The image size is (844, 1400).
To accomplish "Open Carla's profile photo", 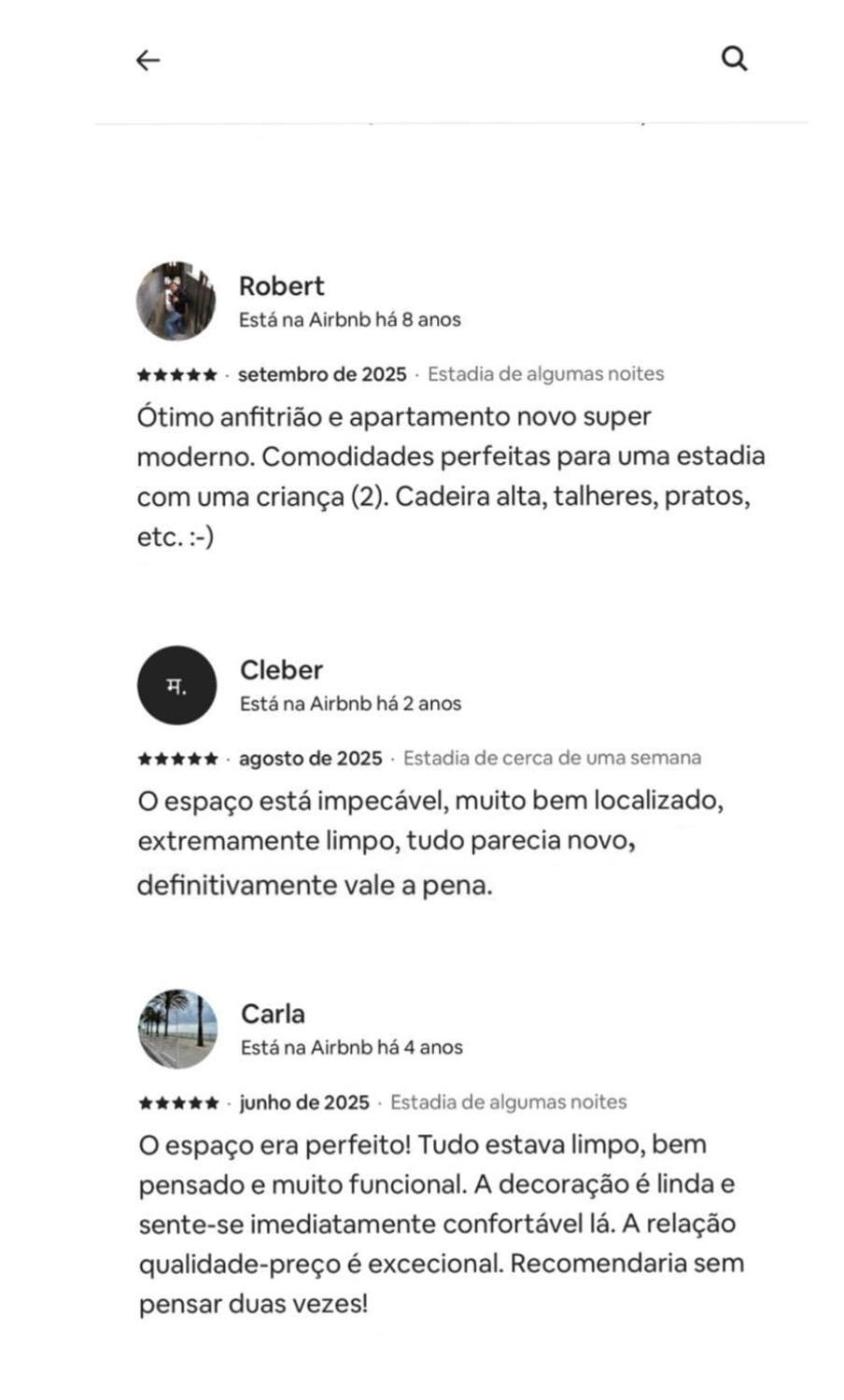I will tap(177, 1029).
